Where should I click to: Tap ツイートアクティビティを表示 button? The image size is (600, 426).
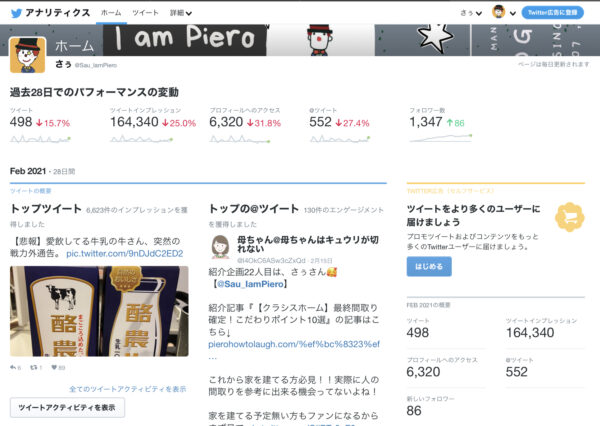click(x=67, y=407)
